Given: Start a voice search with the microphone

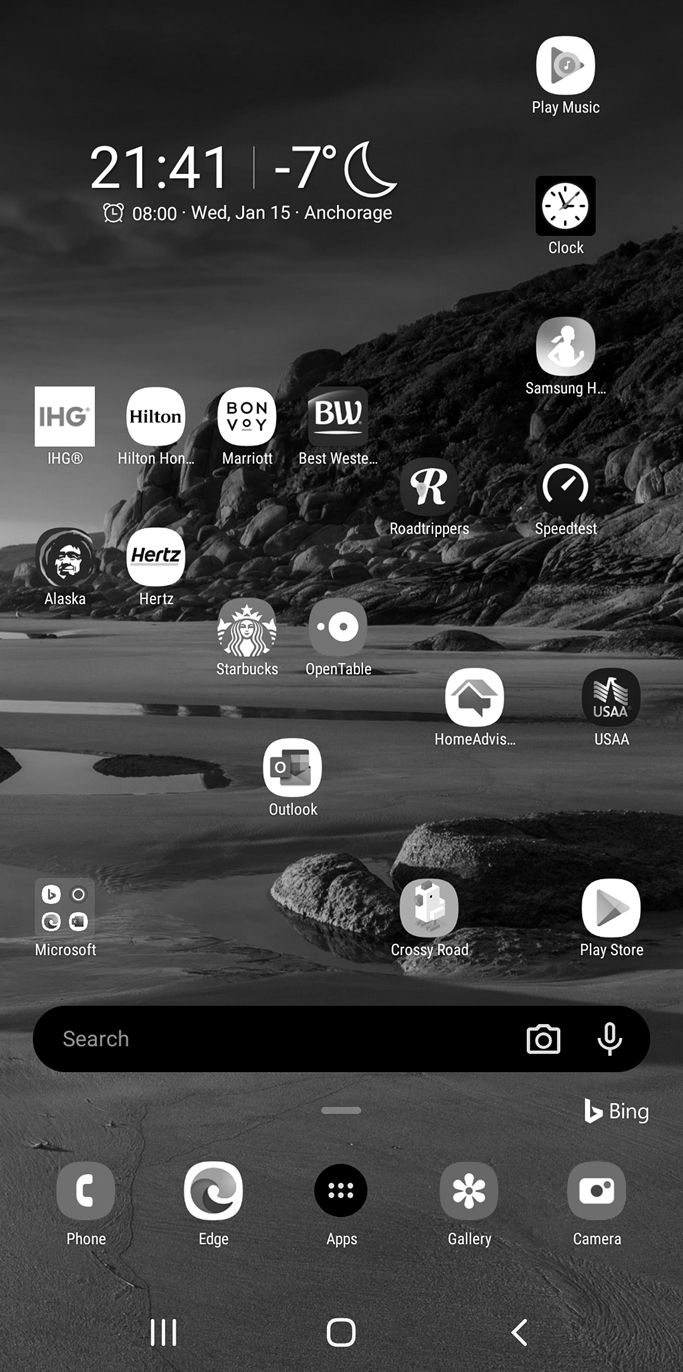Looking at the screenshot, I should [x=610, y=1039].
